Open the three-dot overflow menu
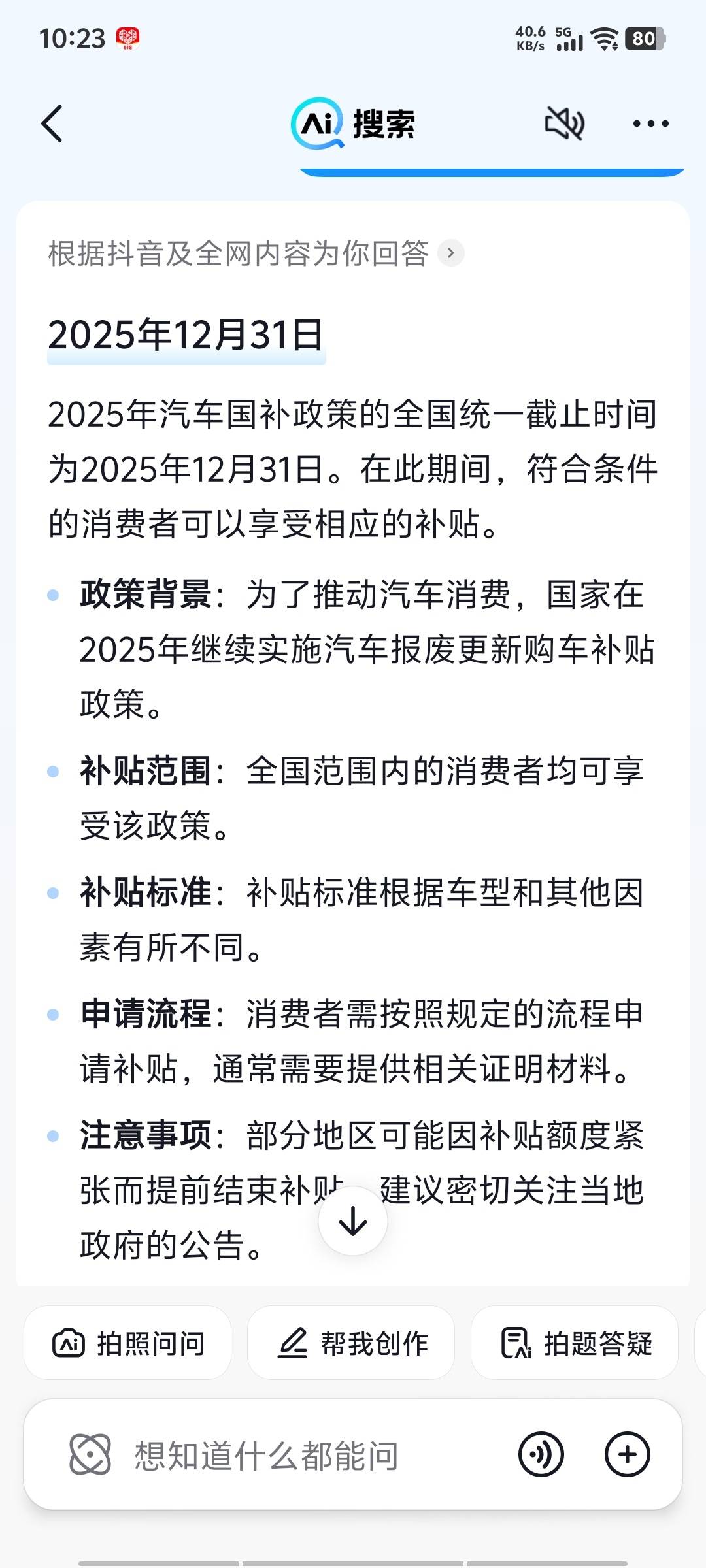 point(650,123)
